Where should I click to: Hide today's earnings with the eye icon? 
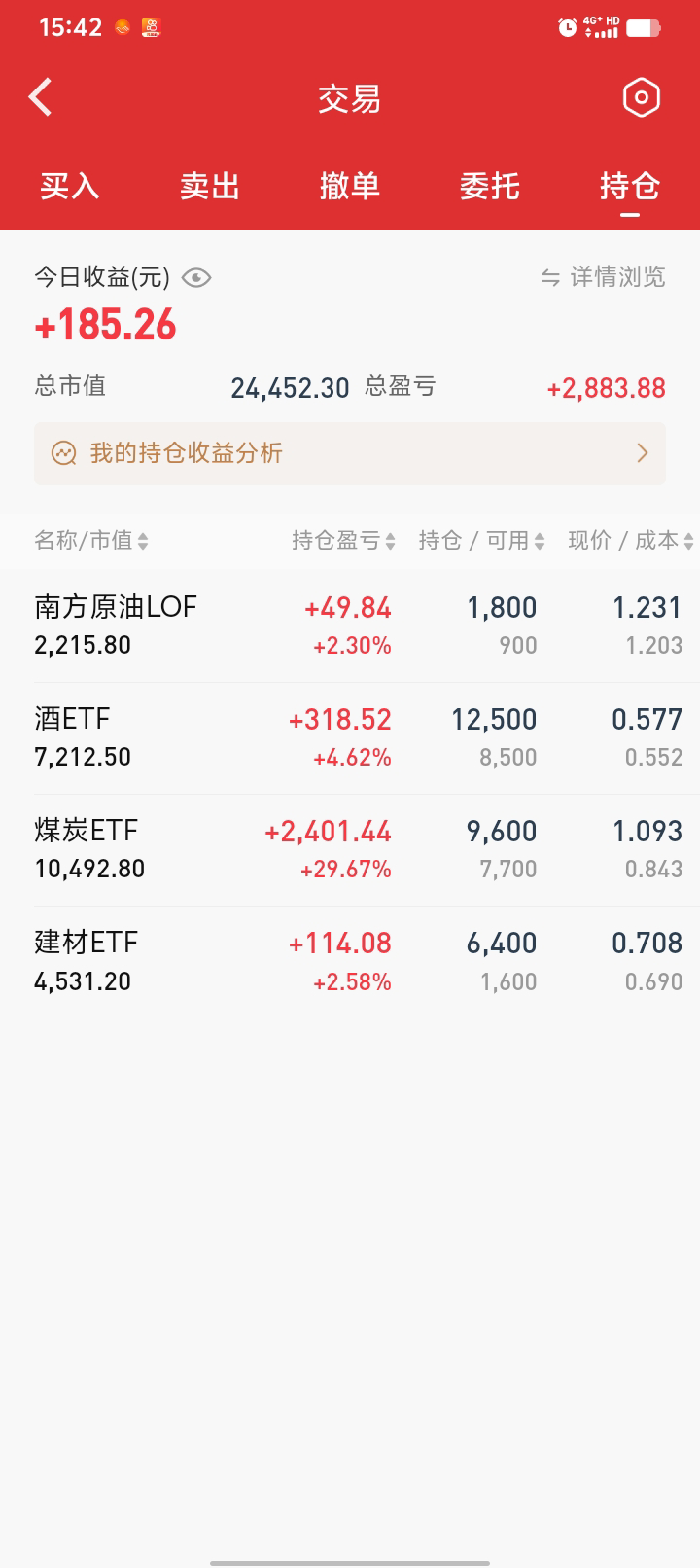(196, 278)
